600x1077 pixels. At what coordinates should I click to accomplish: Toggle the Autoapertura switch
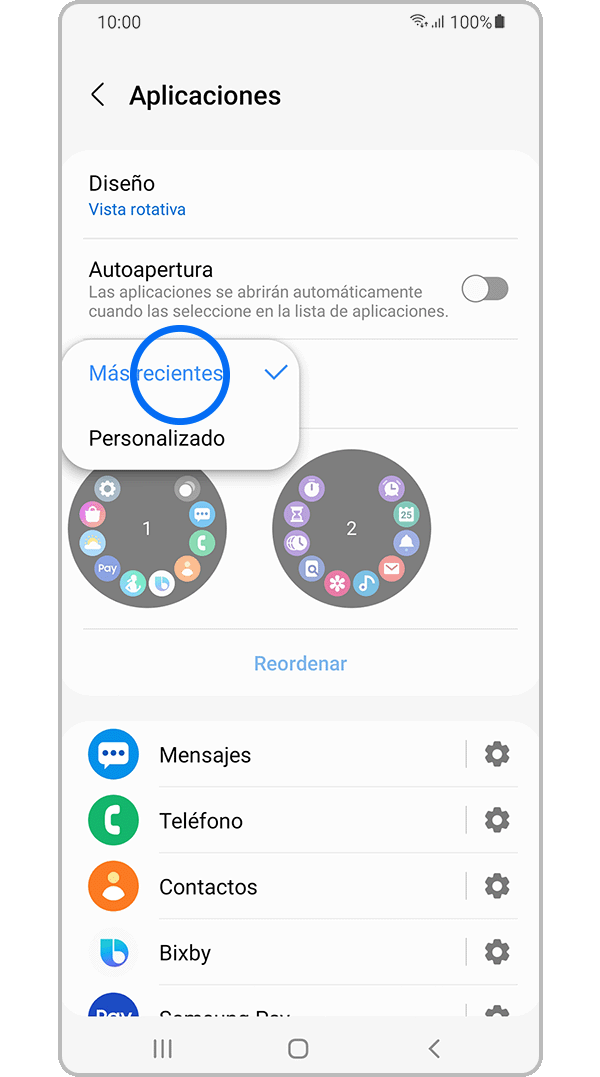(x=485, y=289)
